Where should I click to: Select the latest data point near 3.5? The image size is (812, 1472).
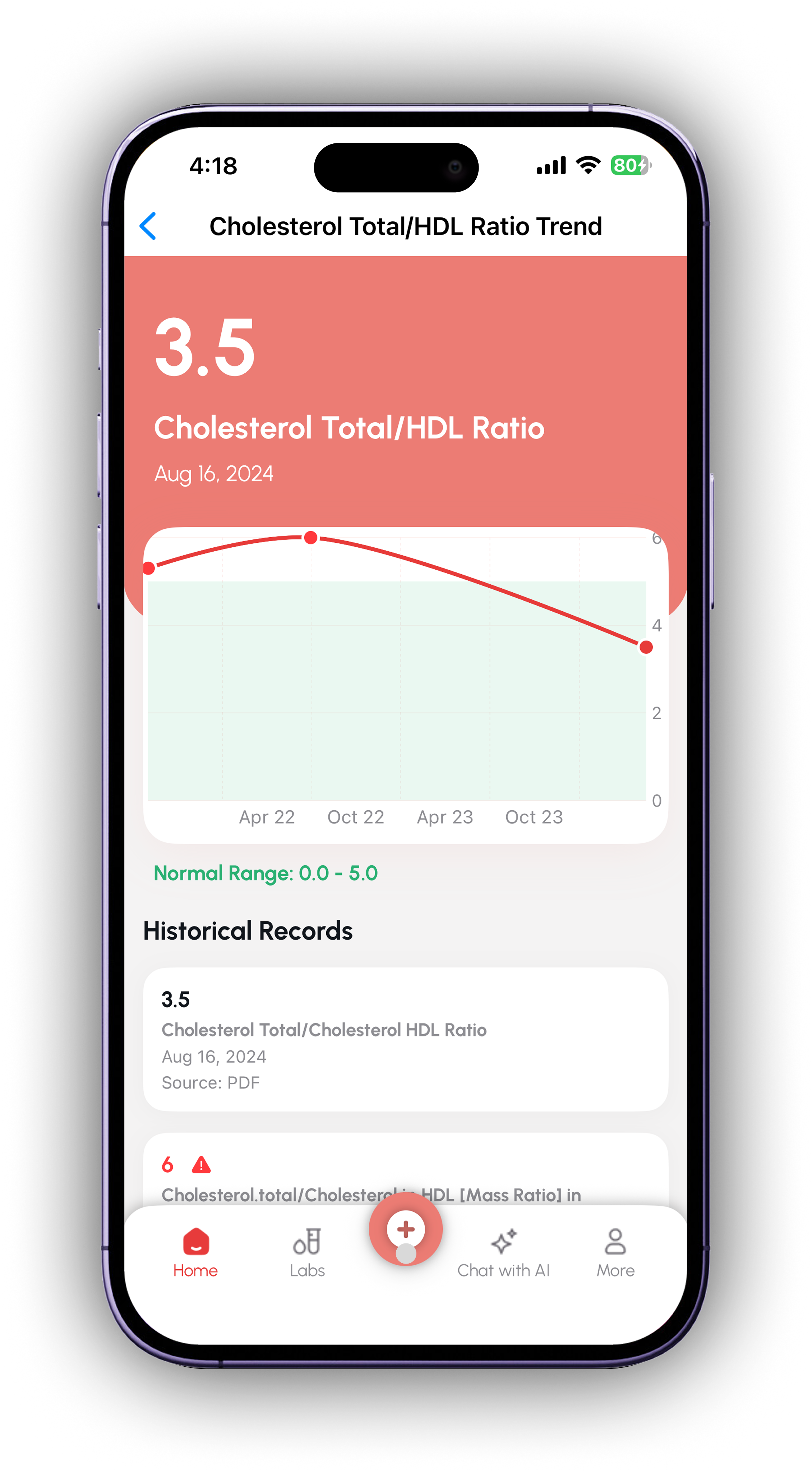(646, 648)
